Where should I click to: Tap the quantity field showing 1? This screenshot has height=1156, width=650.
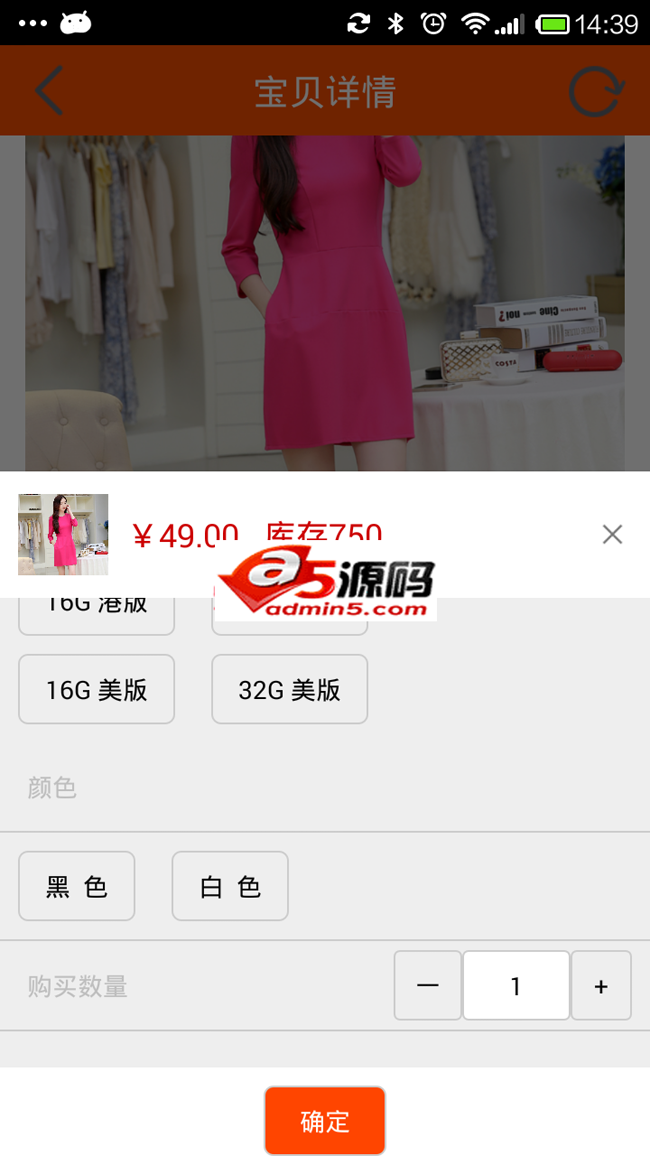tap(516, 986)
